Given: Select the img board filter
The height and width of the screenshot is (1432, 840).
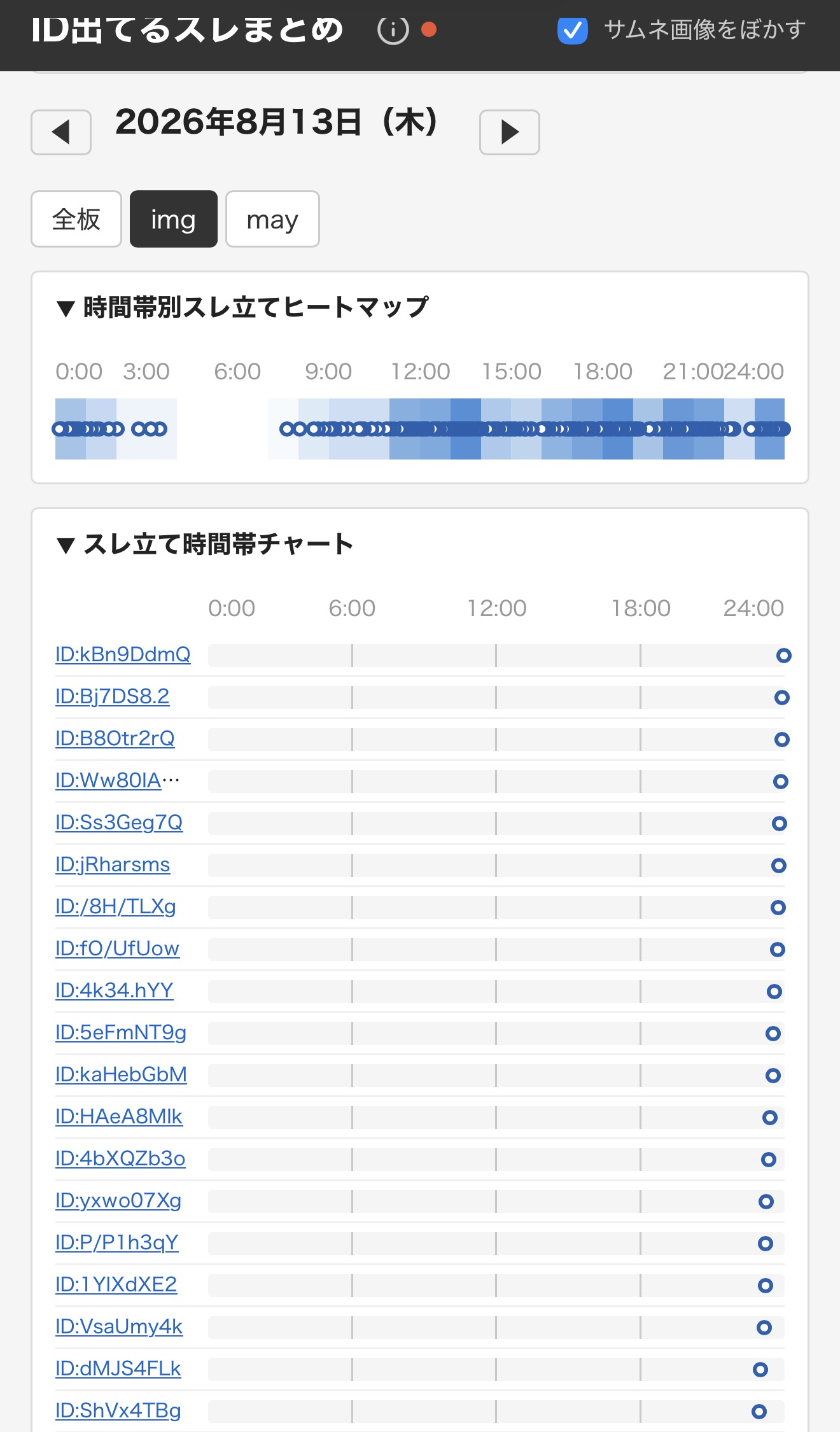Looking at the screenshot, I should (x=174, y=219).
